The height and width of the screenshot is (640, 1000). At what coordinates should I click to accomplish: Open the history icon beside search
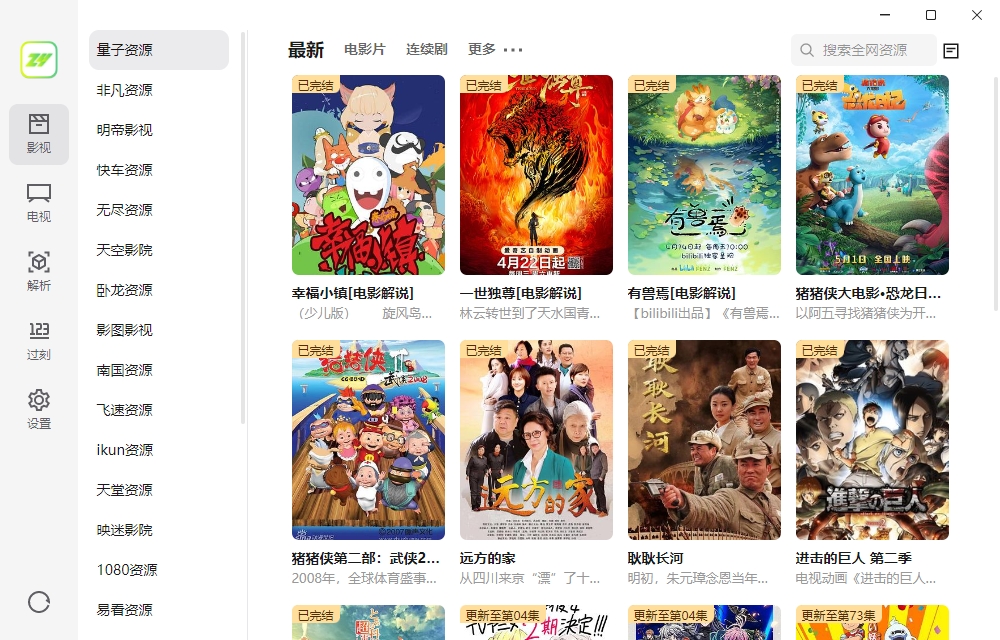click(x=951, y=50)
